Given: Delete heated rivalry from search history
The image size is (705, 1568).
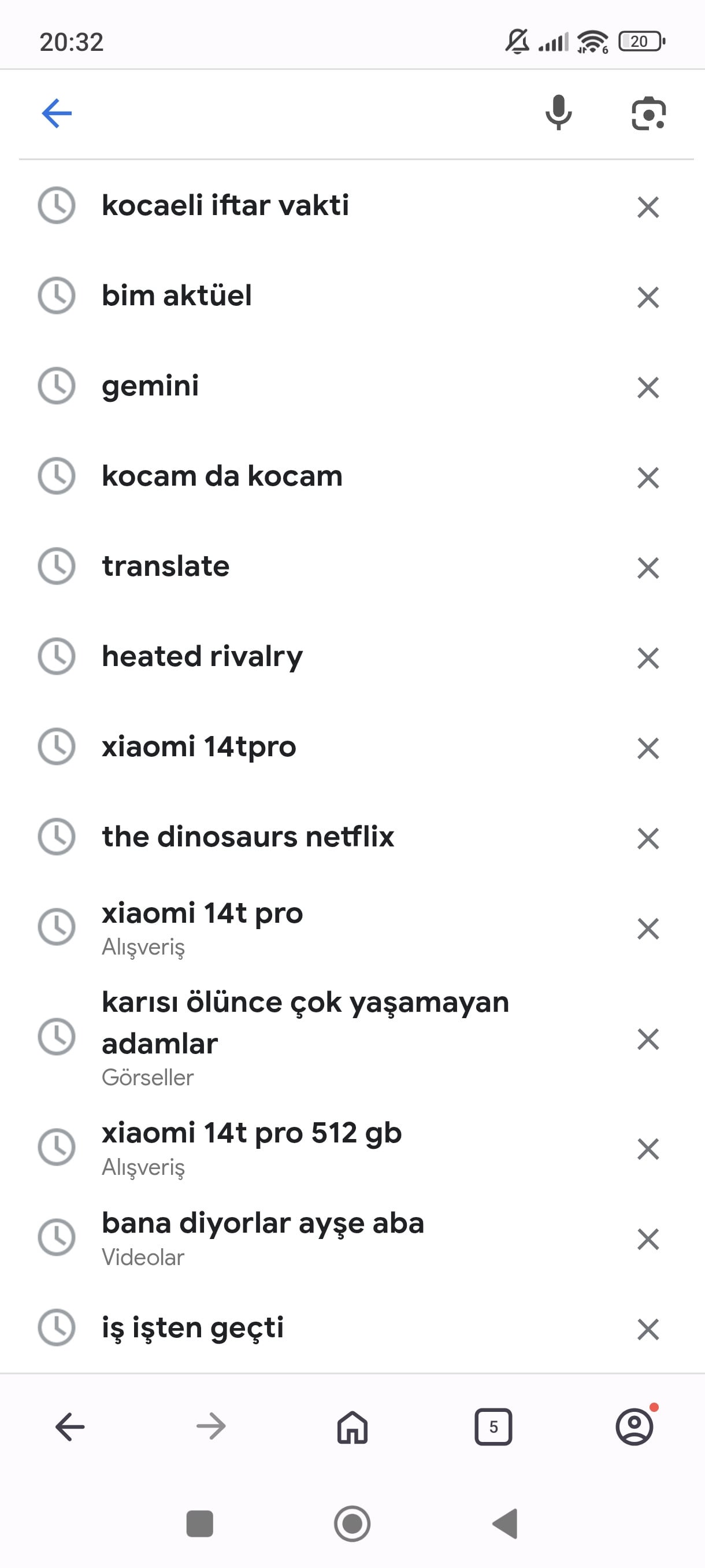Looking at the screenshot, I should pos(648,658).
